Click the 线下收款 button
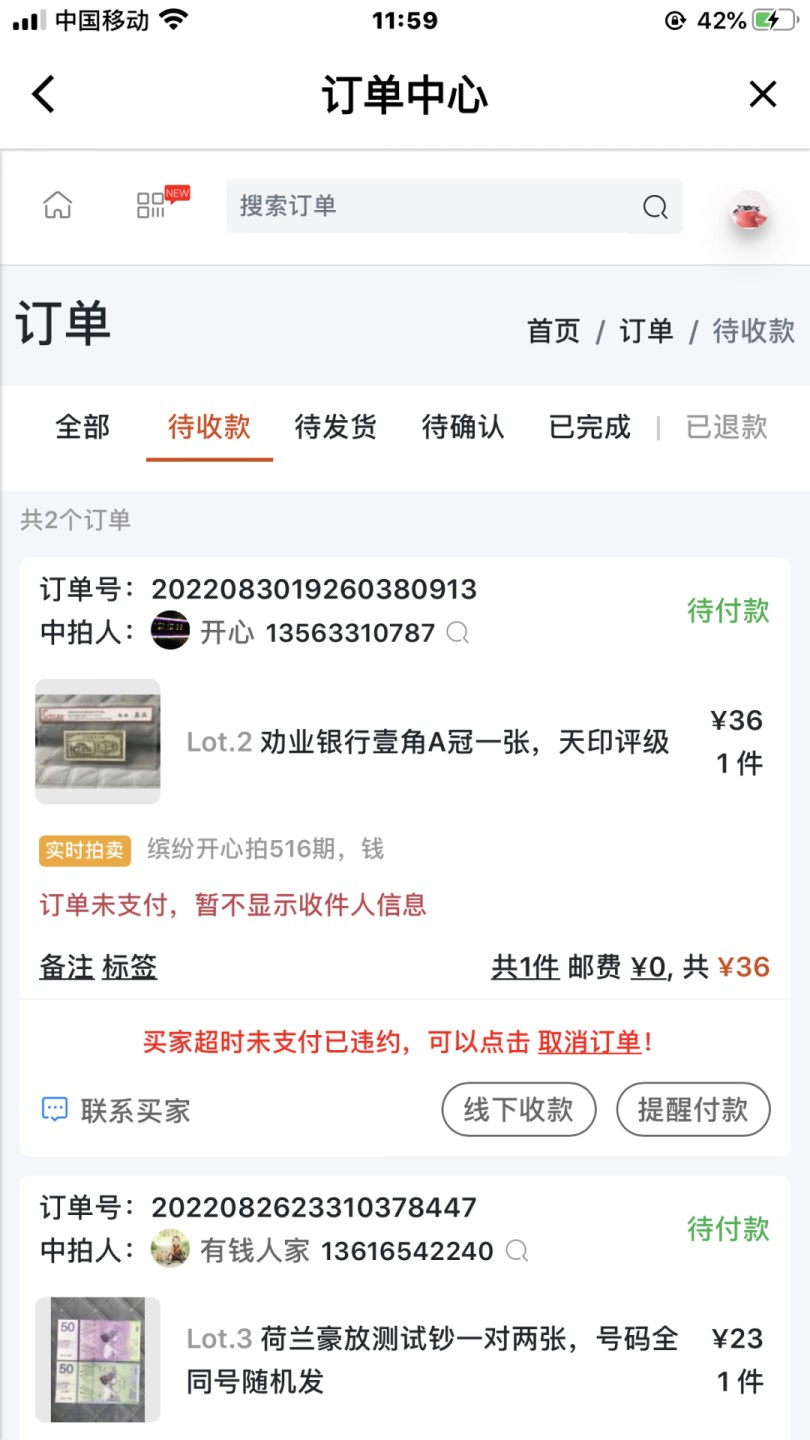 pos(519,1109)
